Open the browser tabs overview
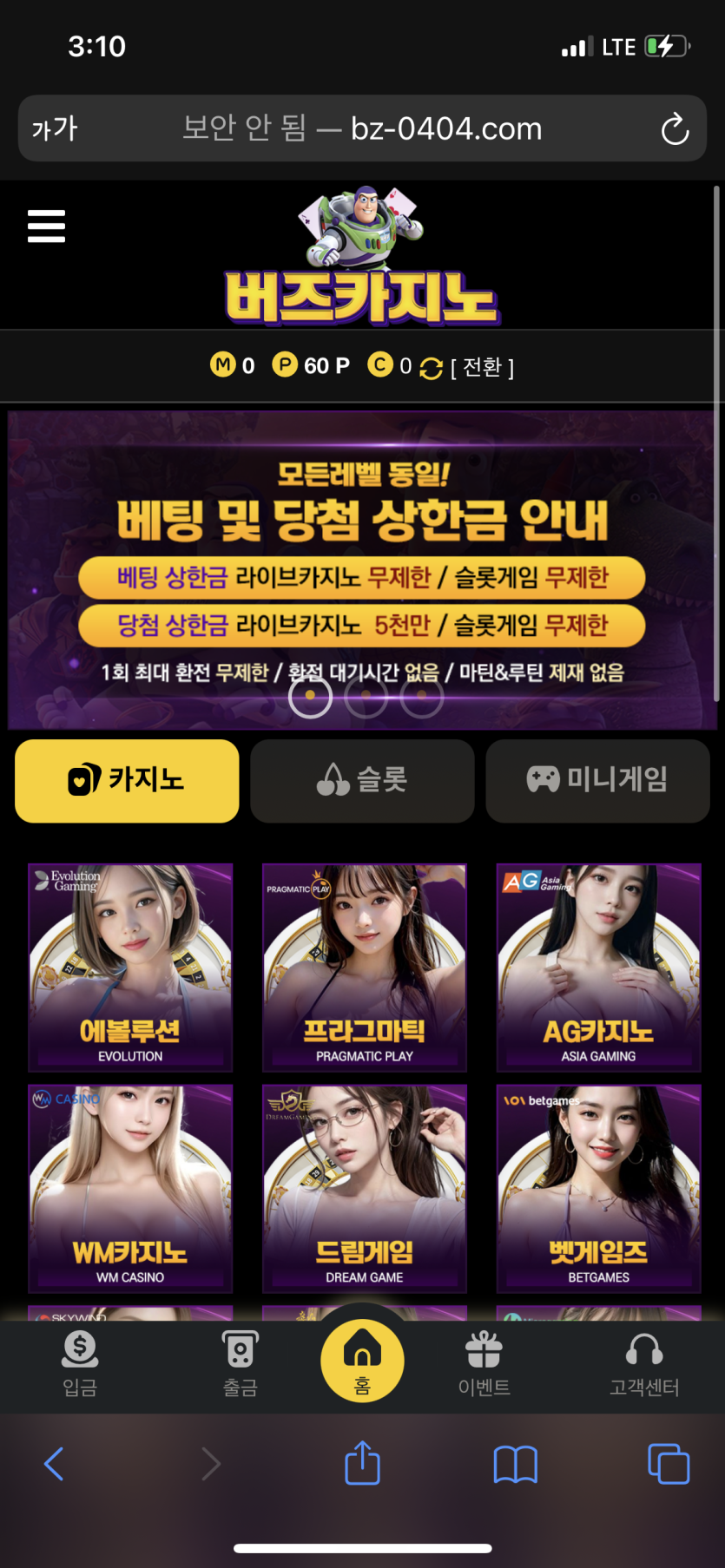The width and height of the screenshot is (725, 1568). coord(668,1463)
